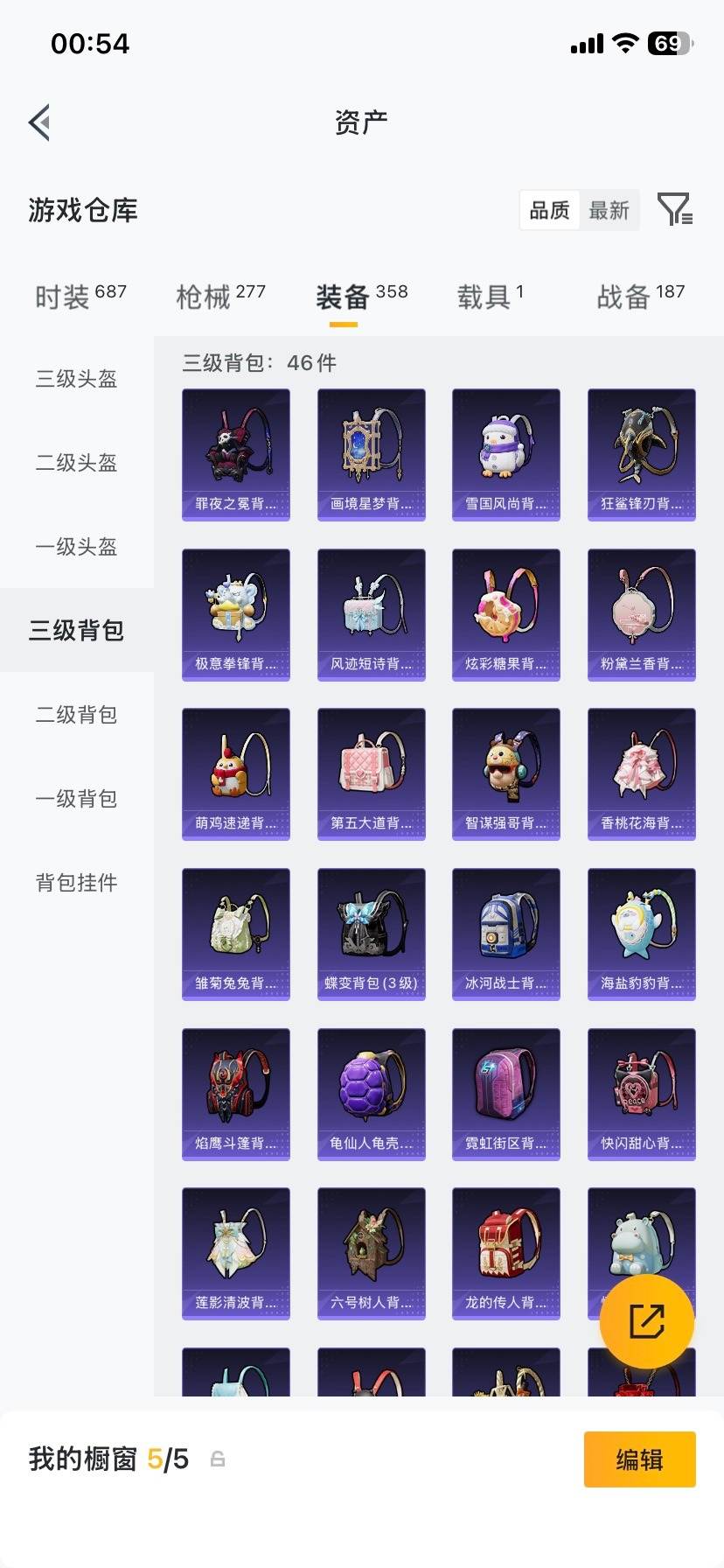Select 品质 sorting mode

point(549,210)
